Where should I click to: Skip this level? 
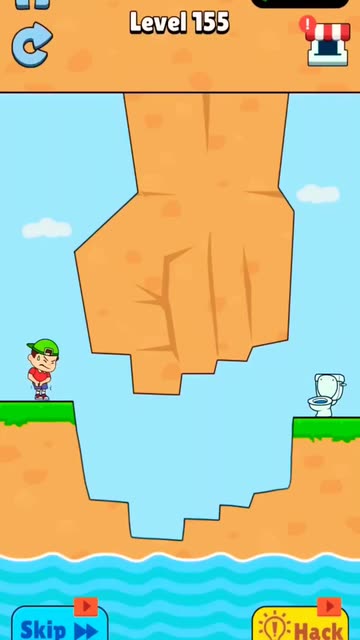click(60, 624)
